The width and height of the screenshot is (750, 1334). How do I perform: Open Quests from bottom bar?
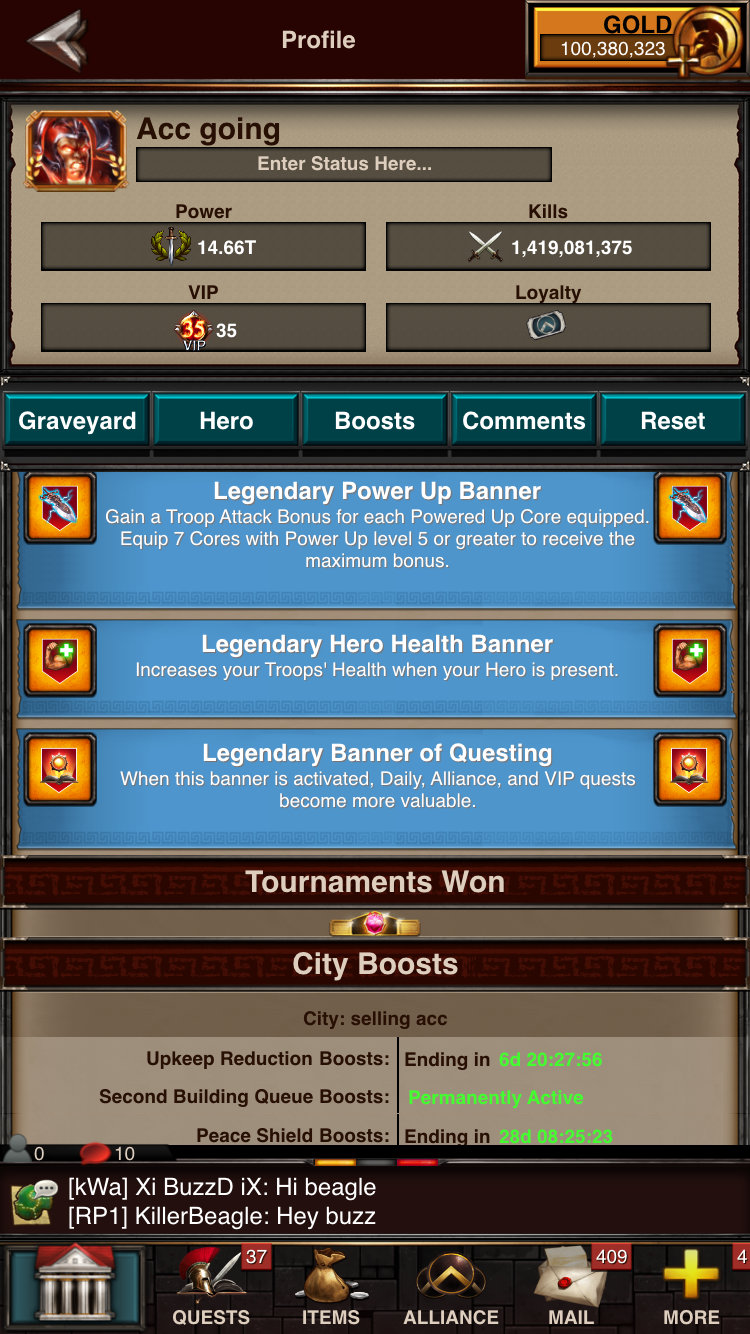point(211,1288)
